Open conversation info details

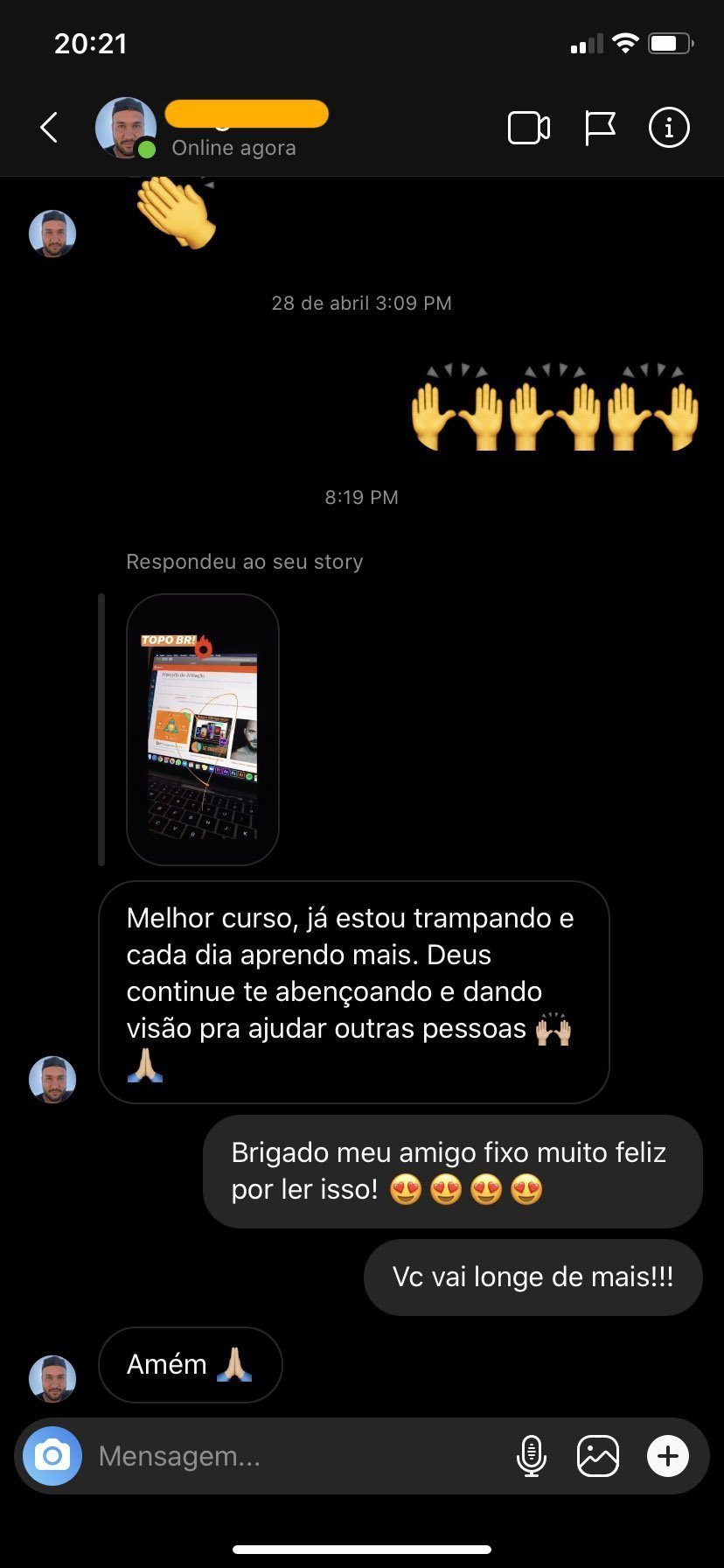(x=669, y=128)
